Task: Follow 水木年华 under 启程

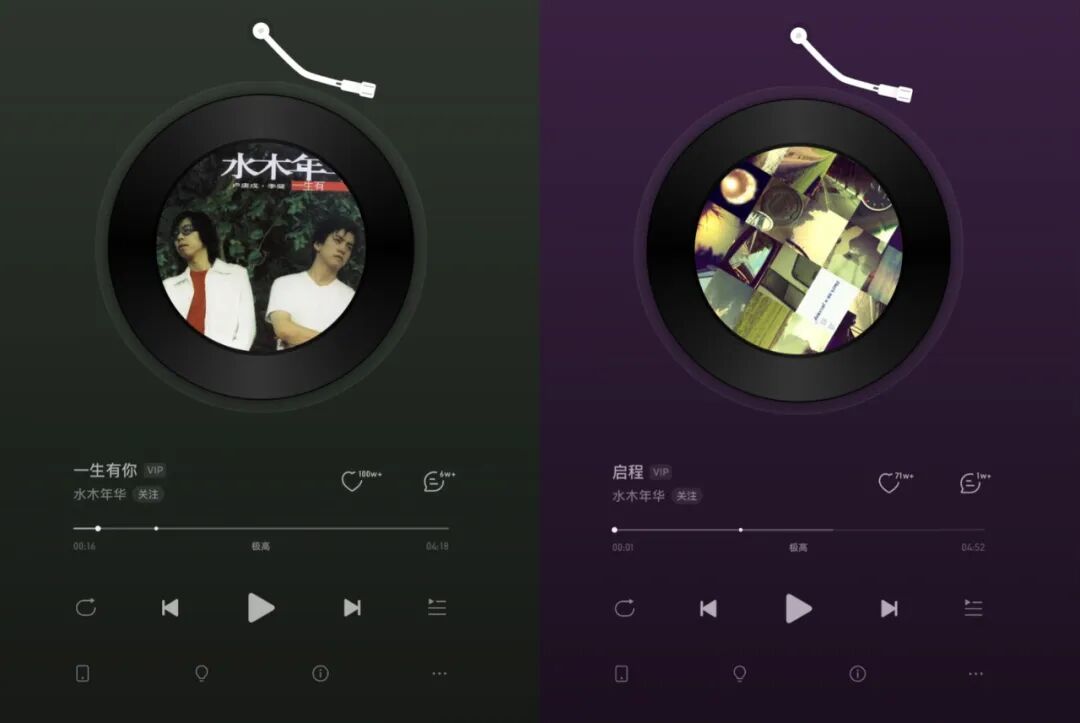Action: tap(686, 496)
